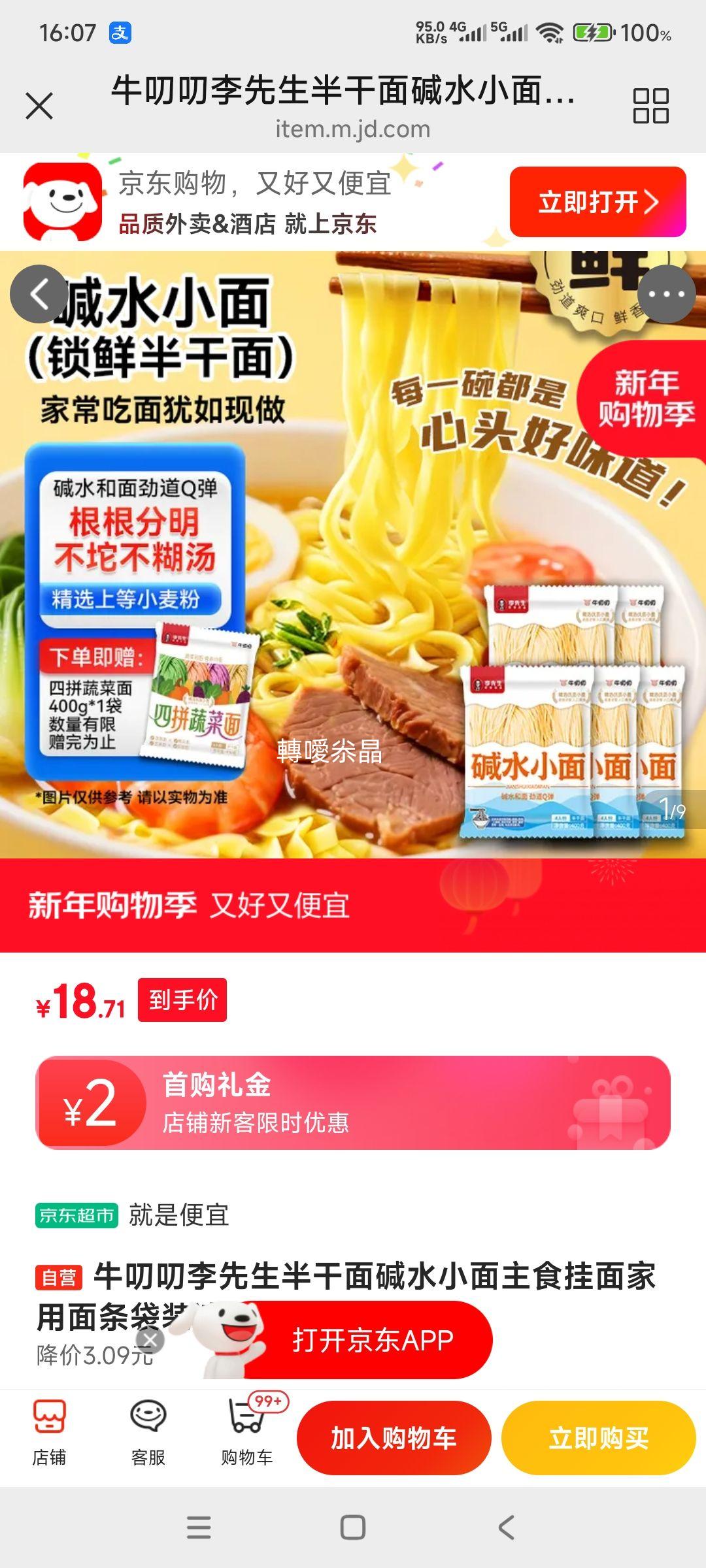Claim the ¥2 首购礼金 coupon
This screenshot has width=706, height=1568.
tap(353, 1098)
